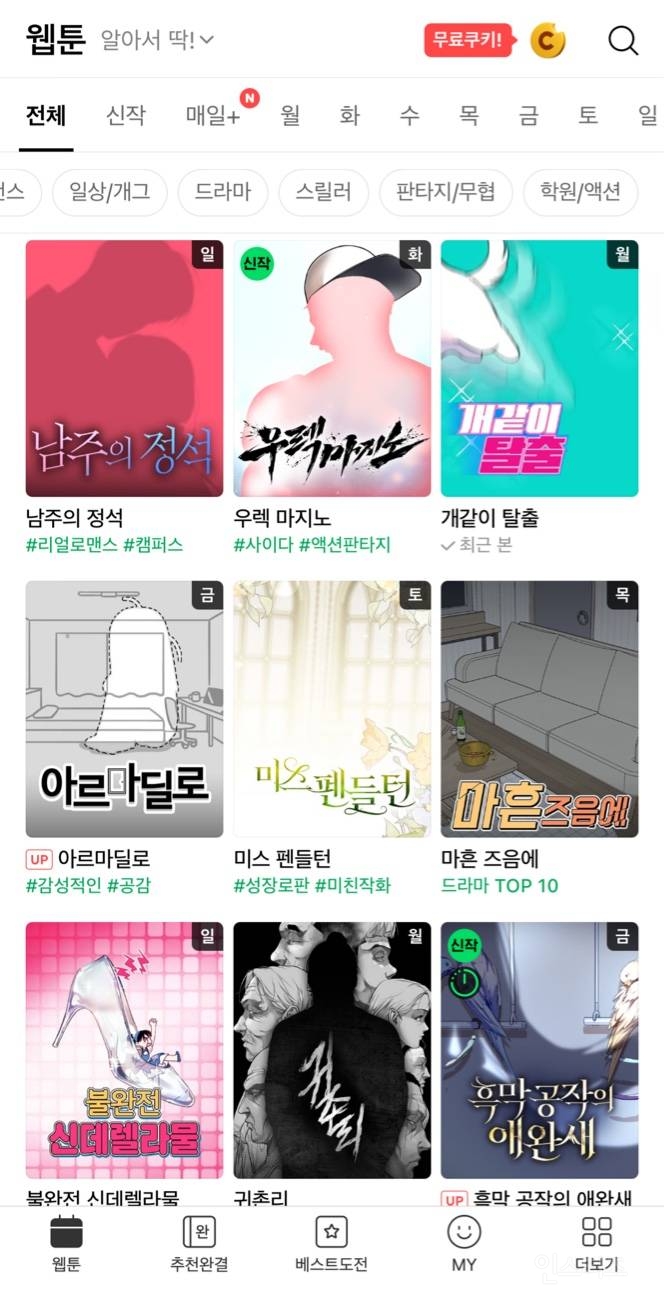The image size is (664, 1306).
Task: Select the 수 weekday tab
Action: coord(409,115)
